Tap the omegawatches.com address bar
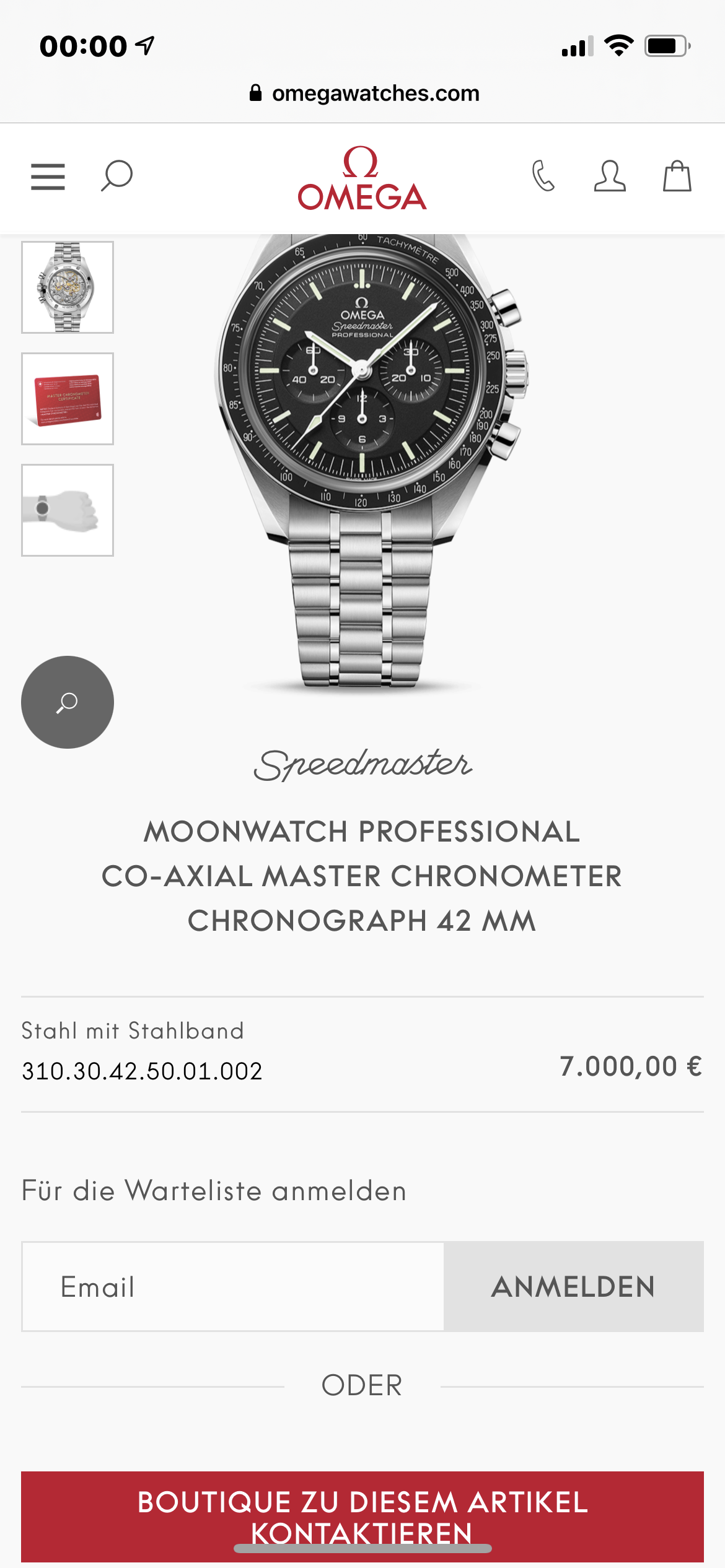The height and width of the screenshot is (1568, 725). point(364,94)
